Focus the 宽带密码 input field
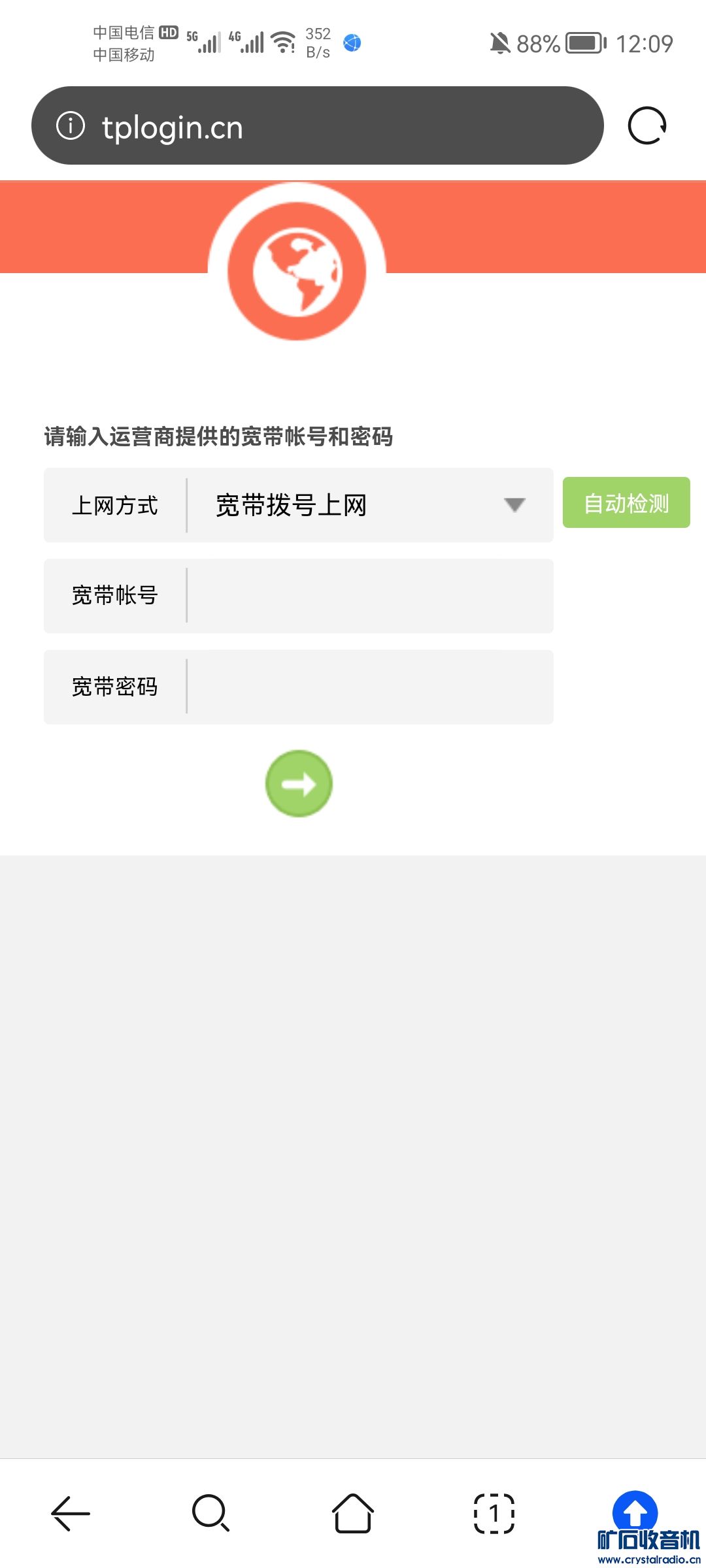Image resolution: width=706 pixels, height=1568 pixels. click(x=369, y=687)
